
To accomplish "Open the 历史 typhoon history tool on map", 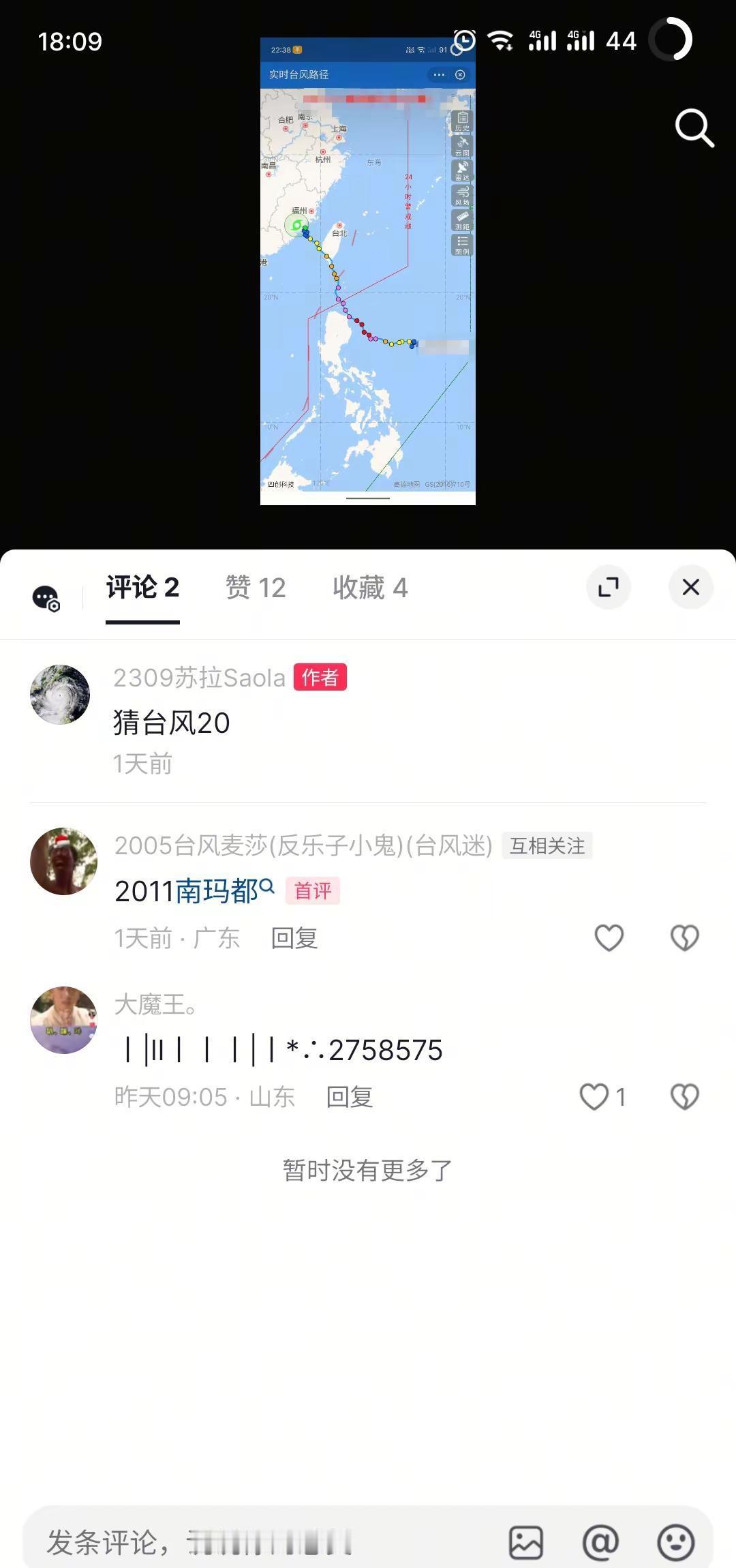I will click(462, 121).
